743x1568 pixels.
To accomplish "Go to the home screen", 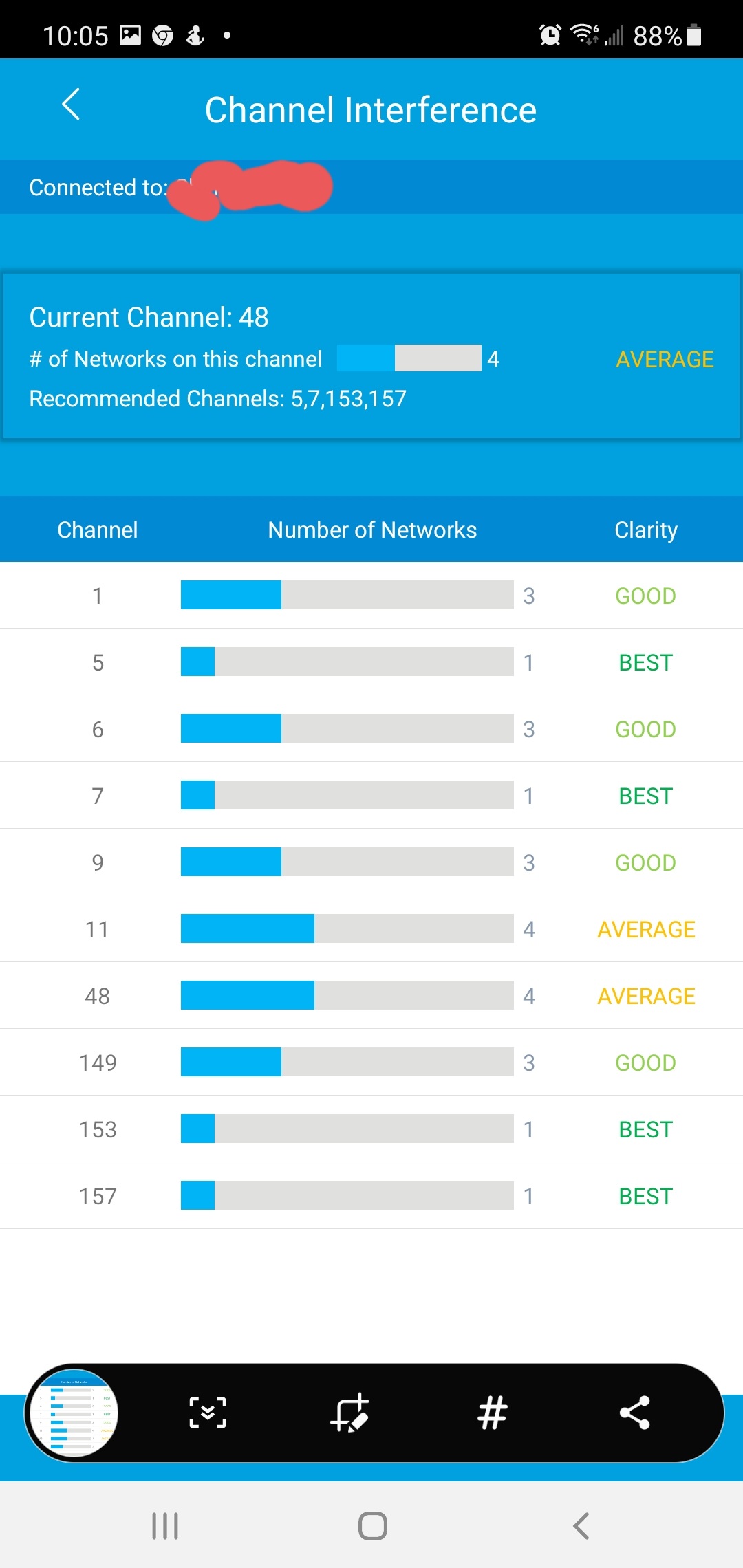I will (x=372, y=1526).
